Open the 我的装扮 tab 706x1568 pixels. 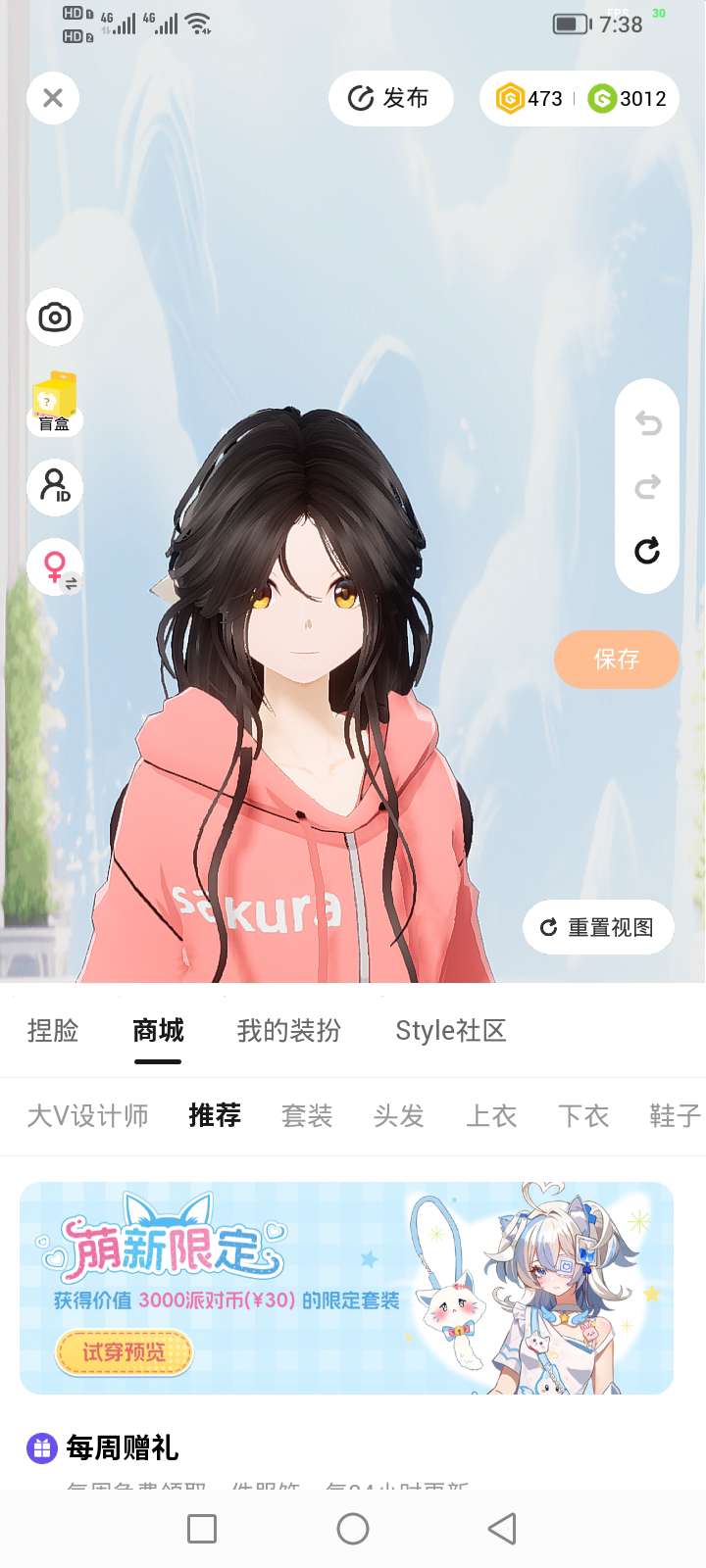tap(288, 1031)
